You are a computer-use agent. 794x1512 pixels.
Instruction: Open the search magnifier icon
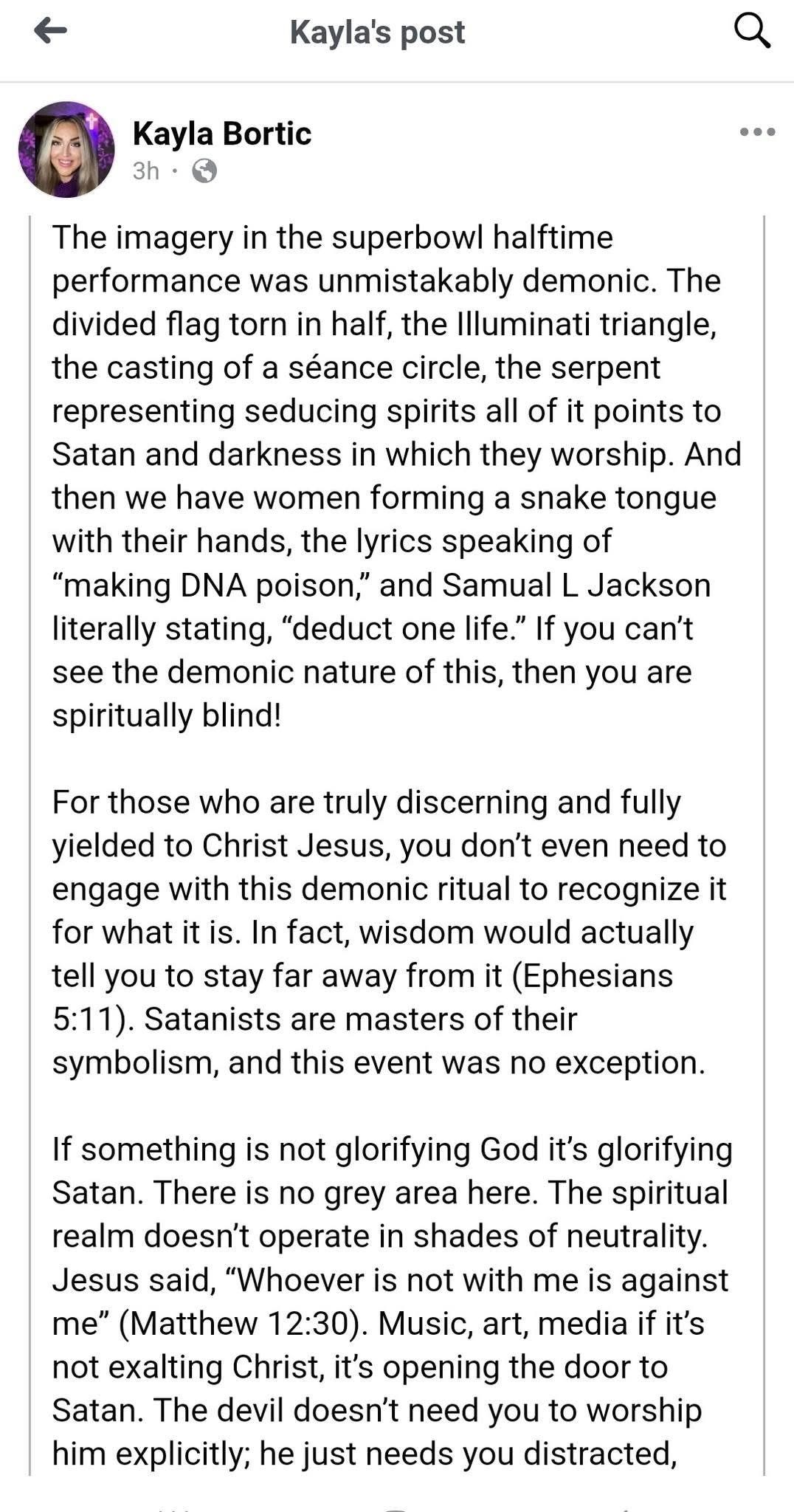pyautogui.click(x=753, y=32)
